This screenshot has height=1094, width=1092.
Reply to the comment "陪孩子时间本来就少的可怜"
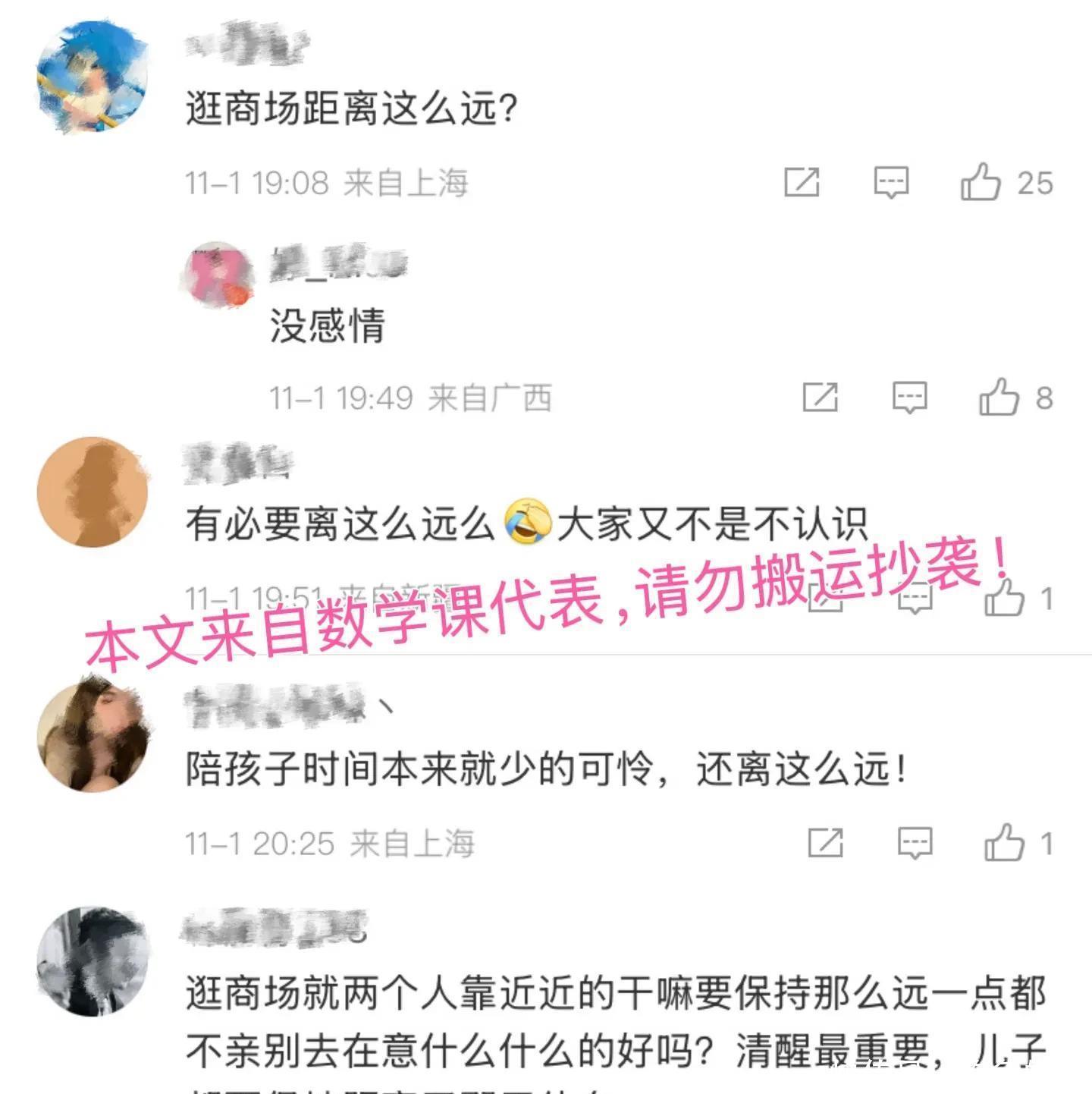click(915, 843)
